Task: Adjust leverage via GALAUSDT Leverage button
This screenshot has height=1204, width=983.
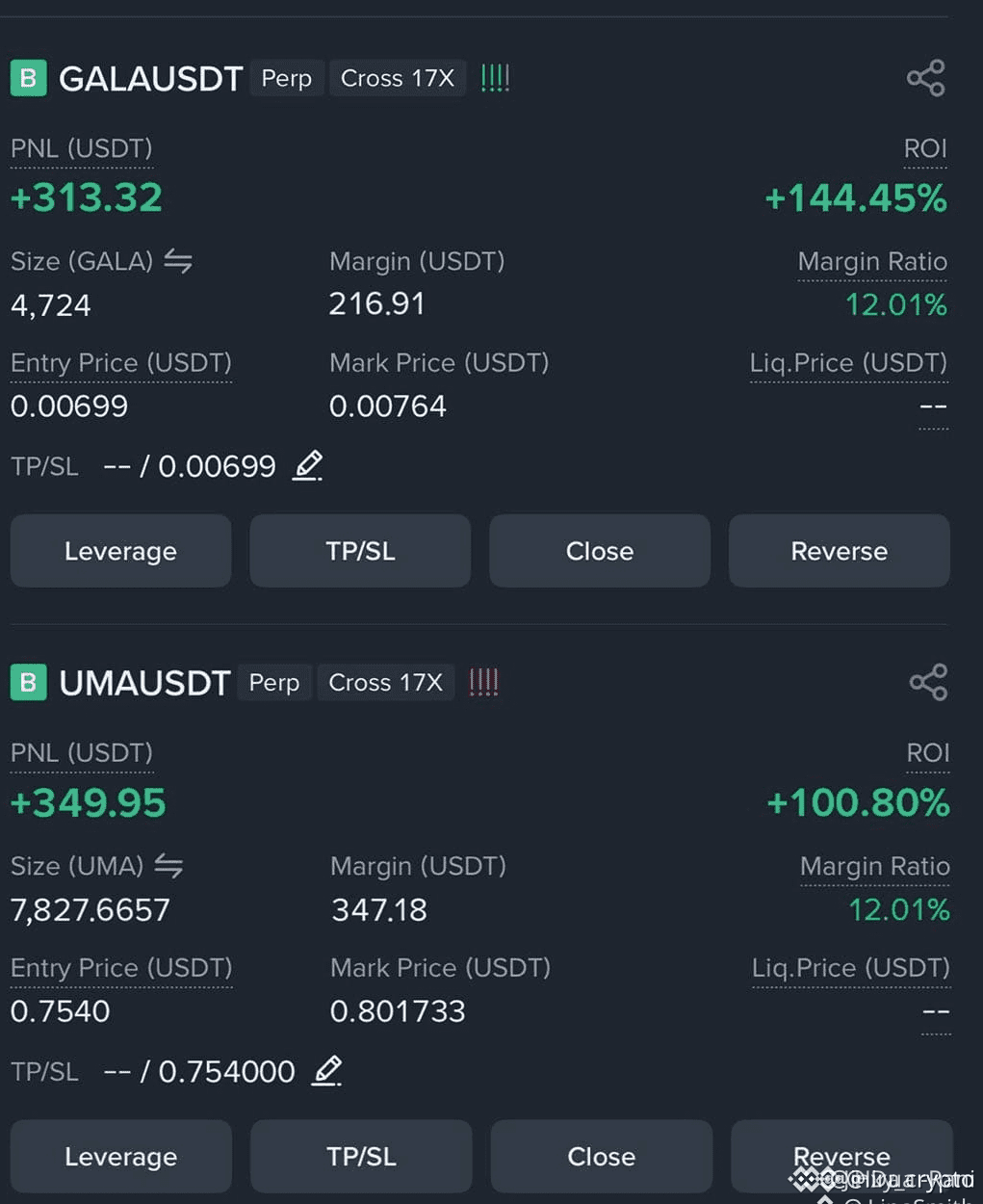Action: click(119, 551)
